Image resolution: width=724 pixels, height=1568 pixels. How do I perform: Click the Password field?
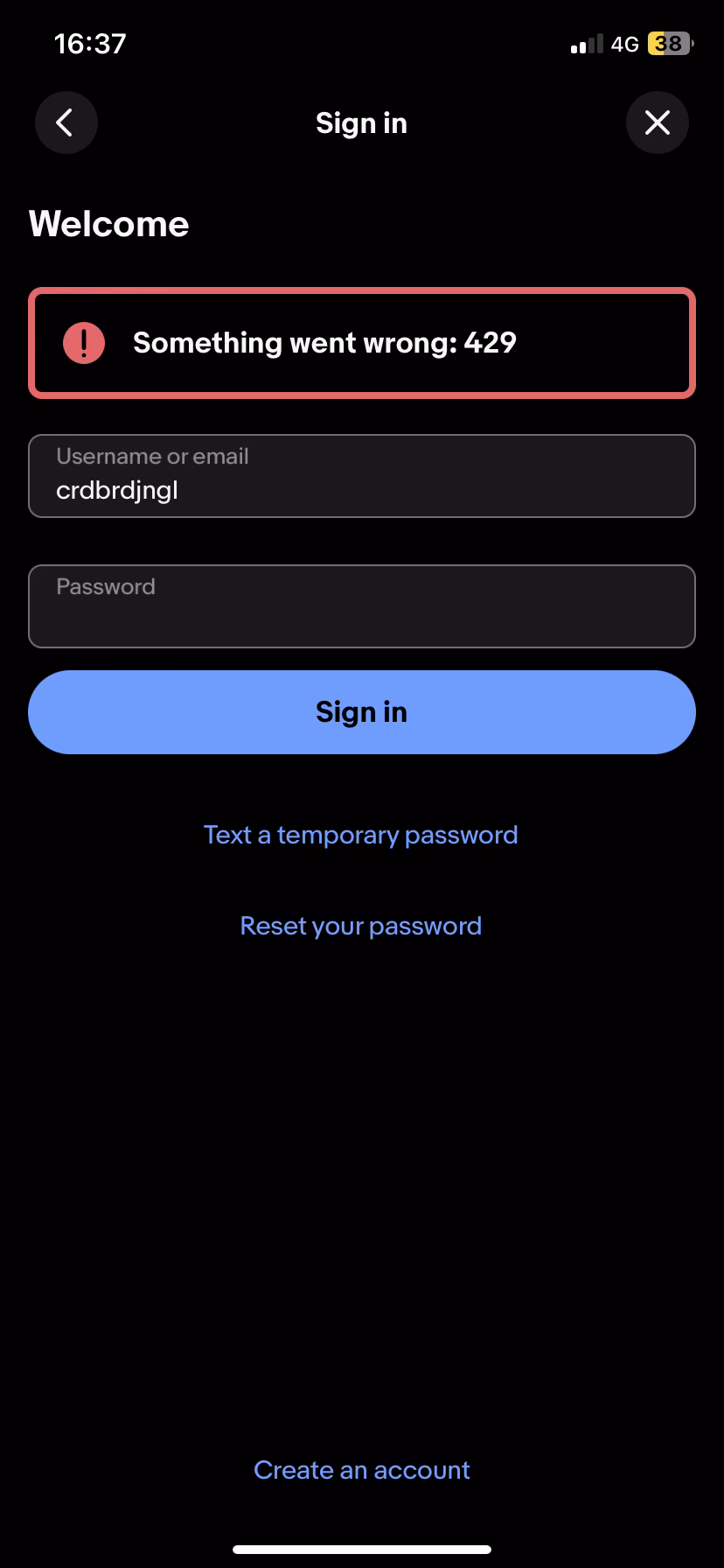tap(361, 606)
